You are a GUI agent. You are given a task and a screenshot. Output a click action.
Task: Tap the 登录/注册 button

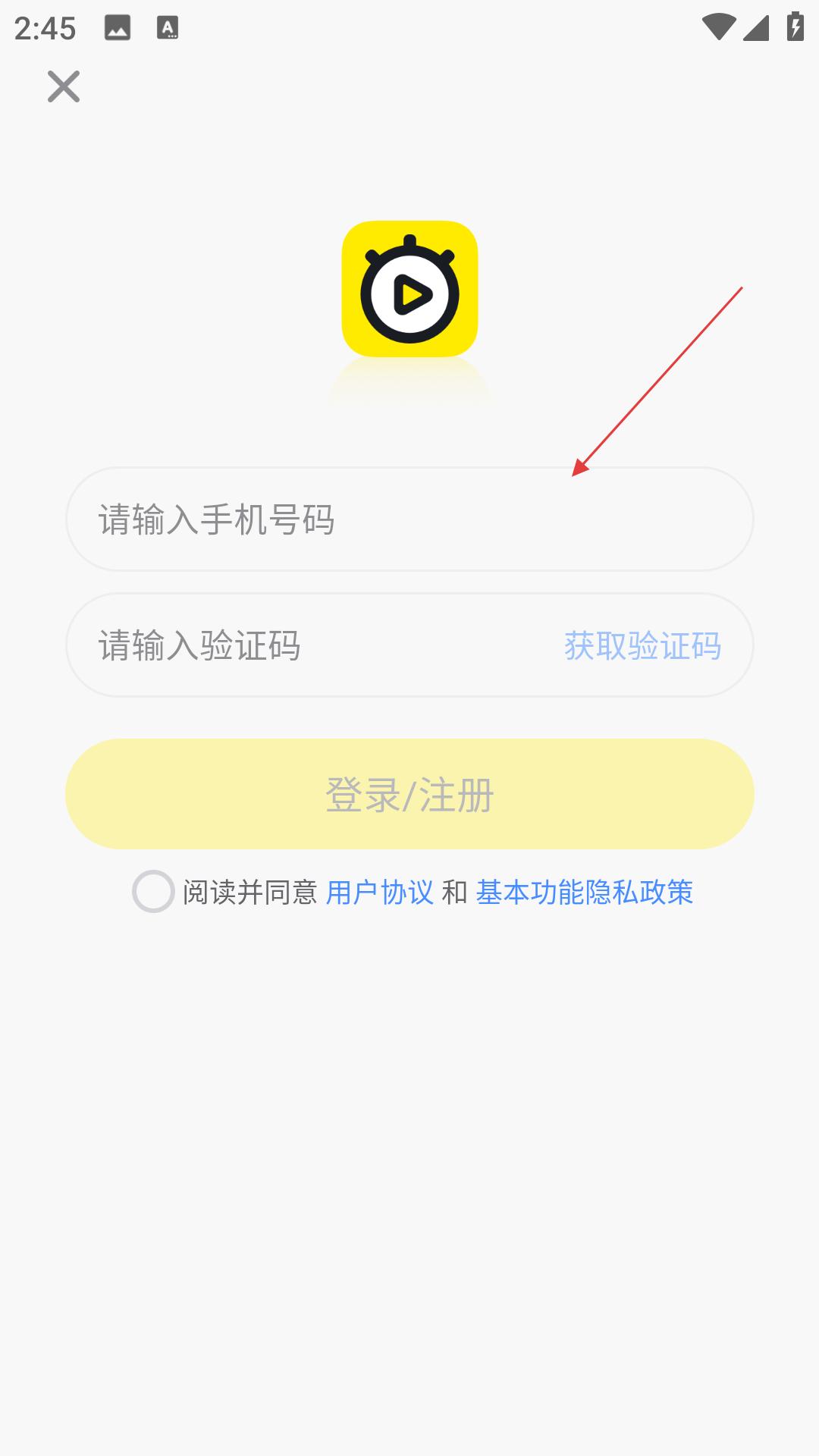coord(409,794)
